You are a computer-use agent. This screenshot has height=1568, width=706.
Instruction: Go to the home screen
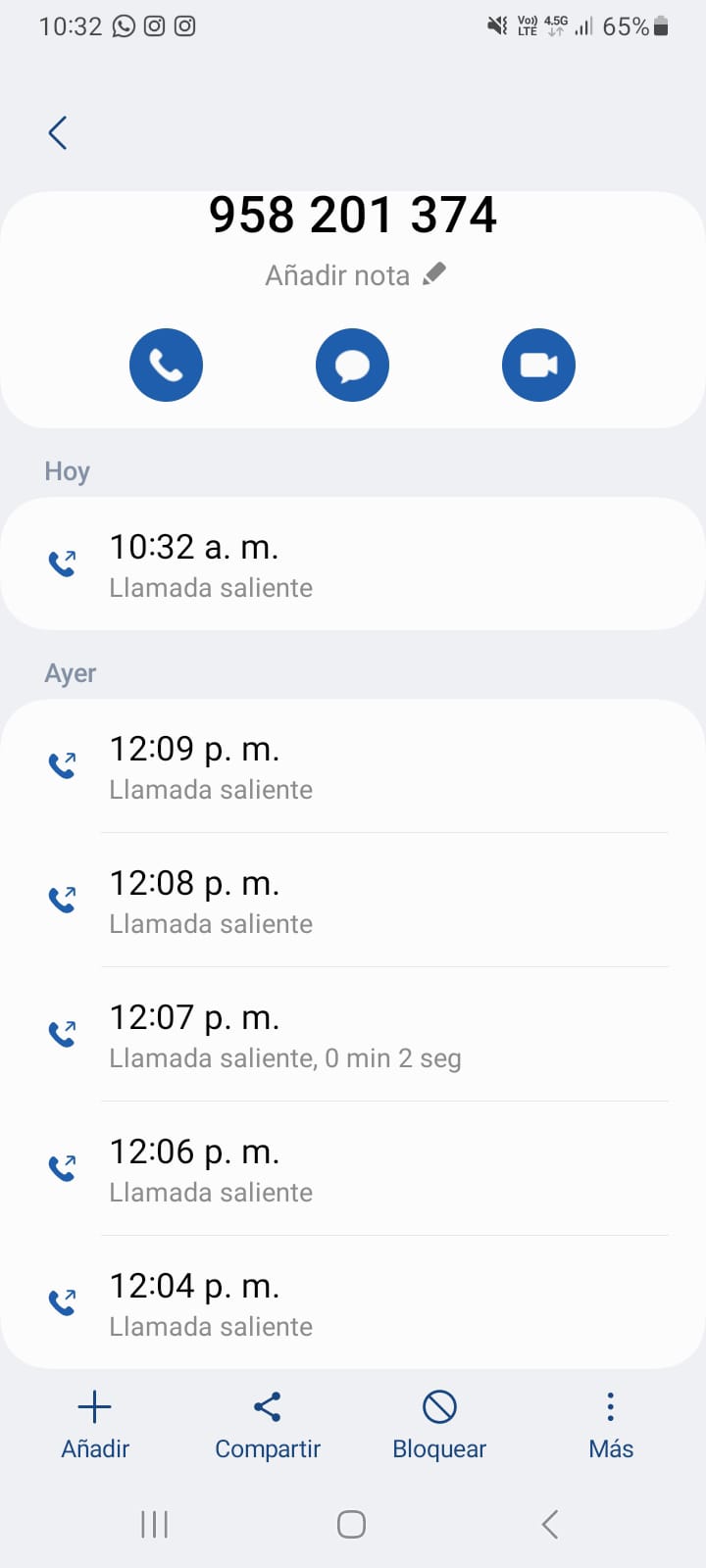[x=351, y=1525]
